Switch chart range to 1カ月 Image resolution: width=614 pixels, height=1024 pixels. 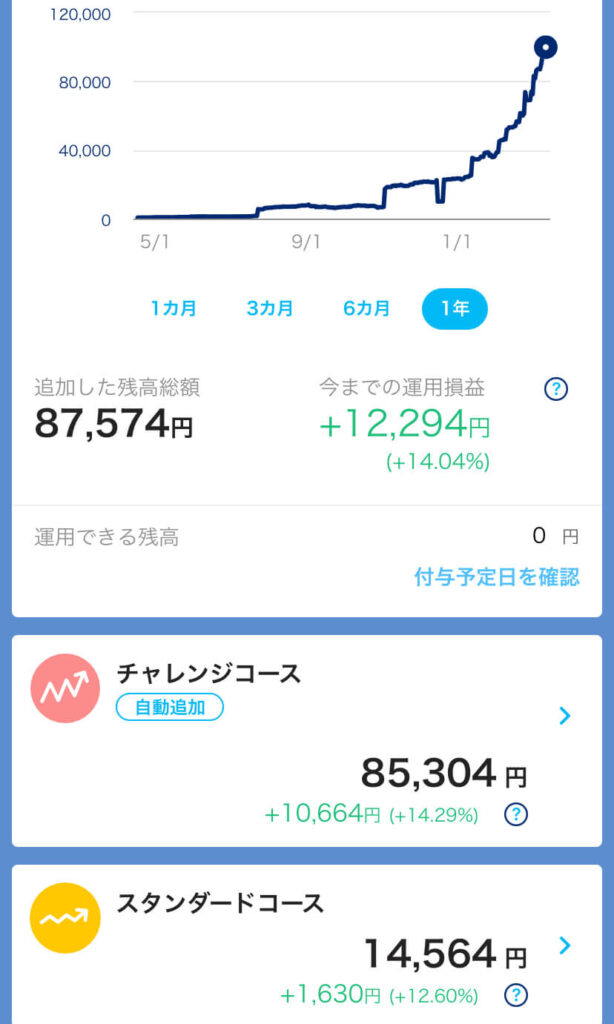174,308
